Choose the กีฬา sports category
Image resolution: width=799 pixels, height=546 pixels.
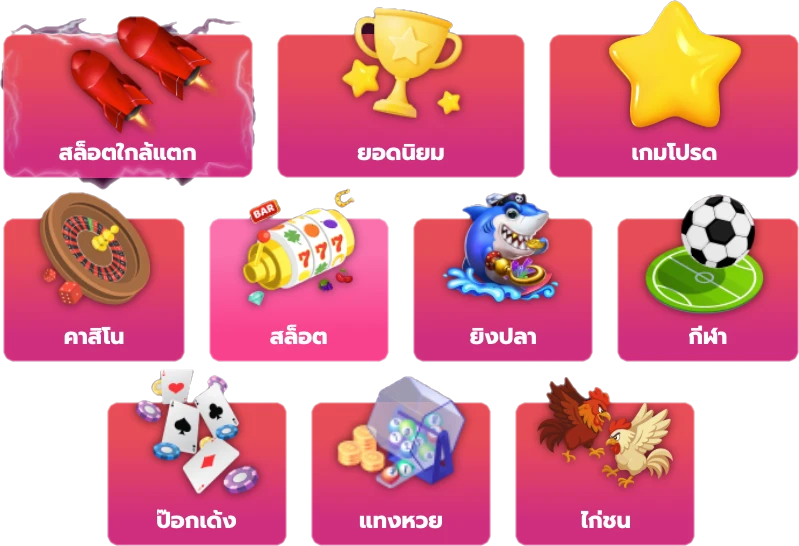pyautogui.click(x=707, y=290)
